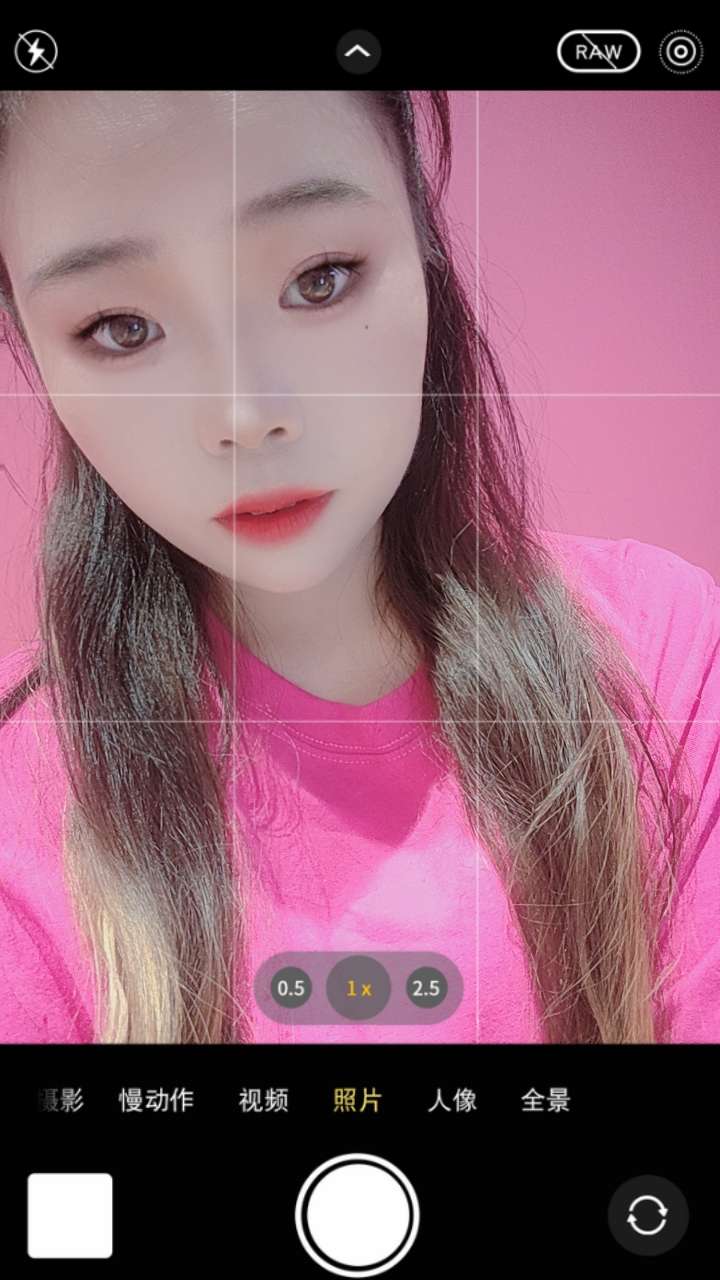Image resolution: width=720 pixels, height=1280 pixels.
Task: Switch to 全景 mode
Action: click(x=546, y=1101)
